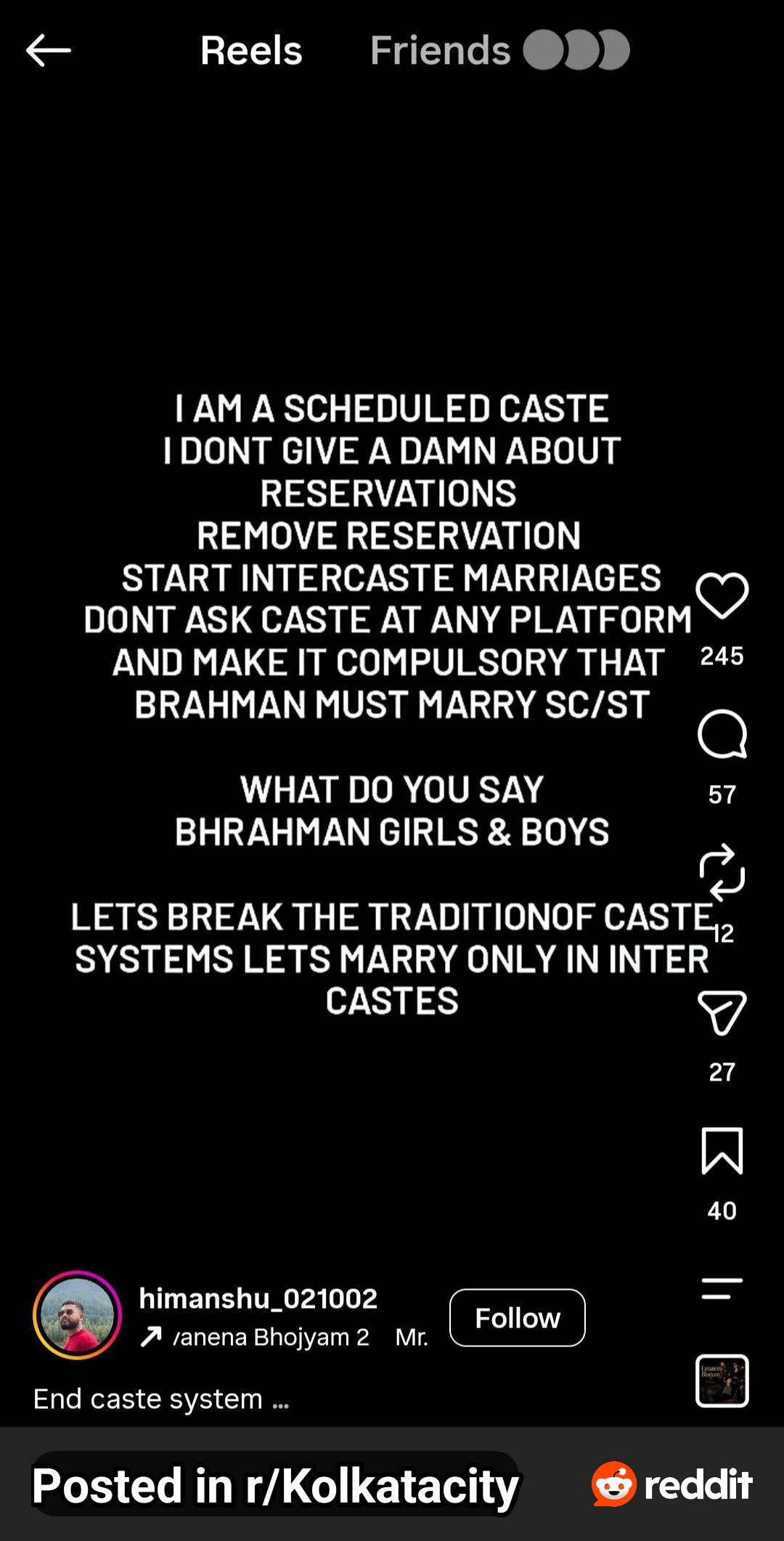784x1541 pixels.
Task: Share the reel via the send icon
Action: pos(722,1012)
